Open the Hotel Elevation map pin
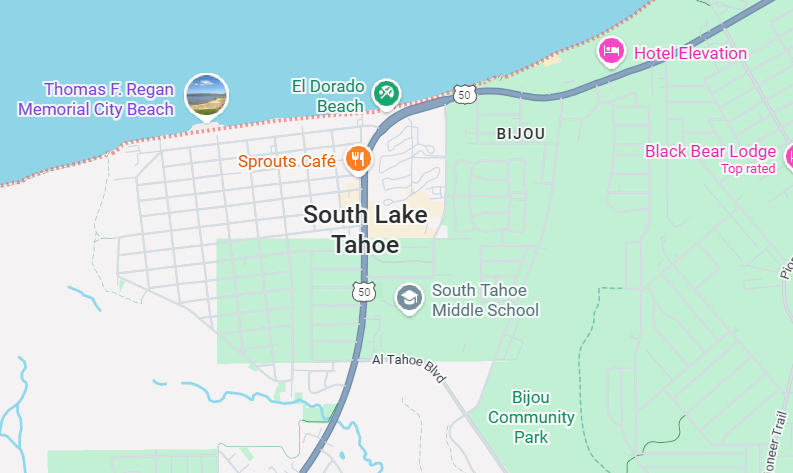Screen dimensions: 793x473 coord(611,51)
